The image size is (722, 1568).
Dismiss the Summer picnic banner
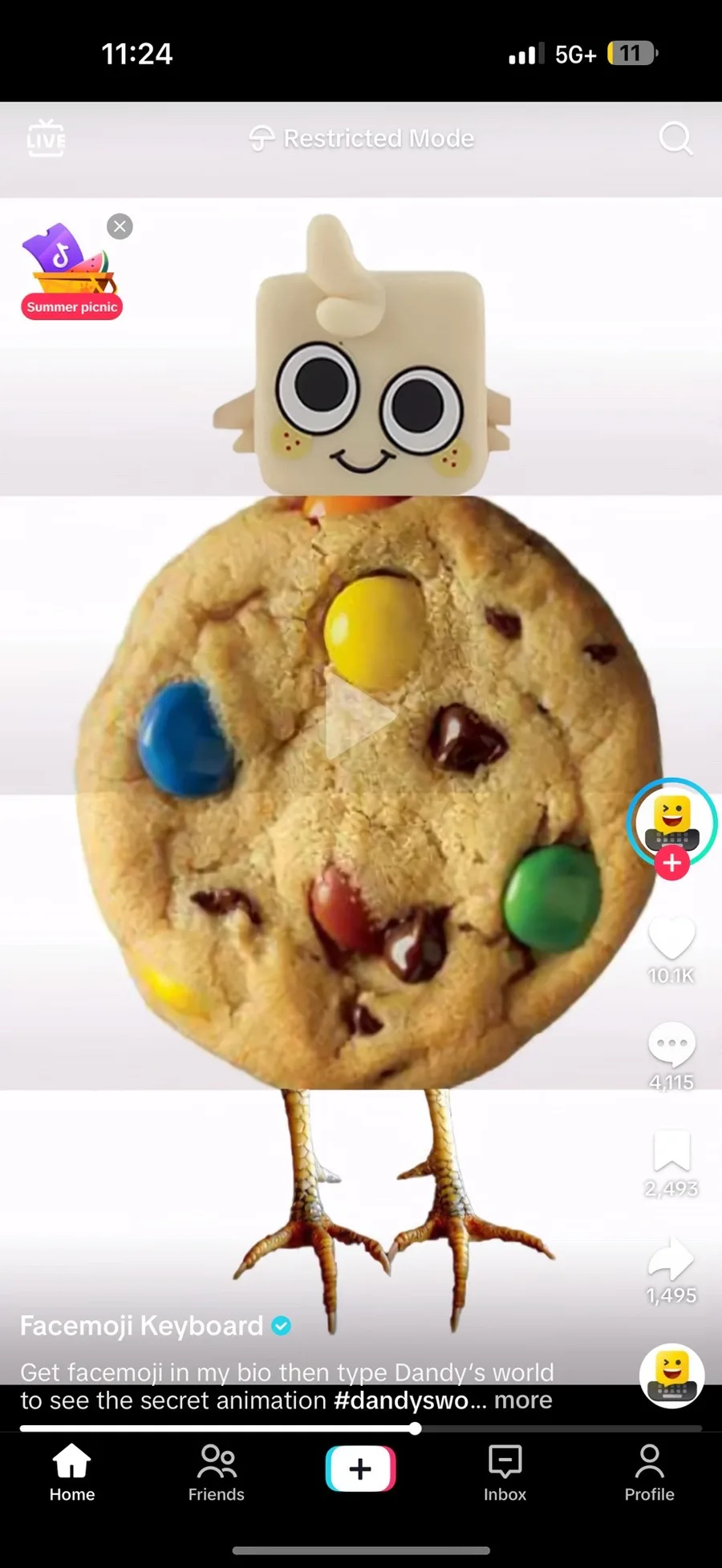pos(120,226)
